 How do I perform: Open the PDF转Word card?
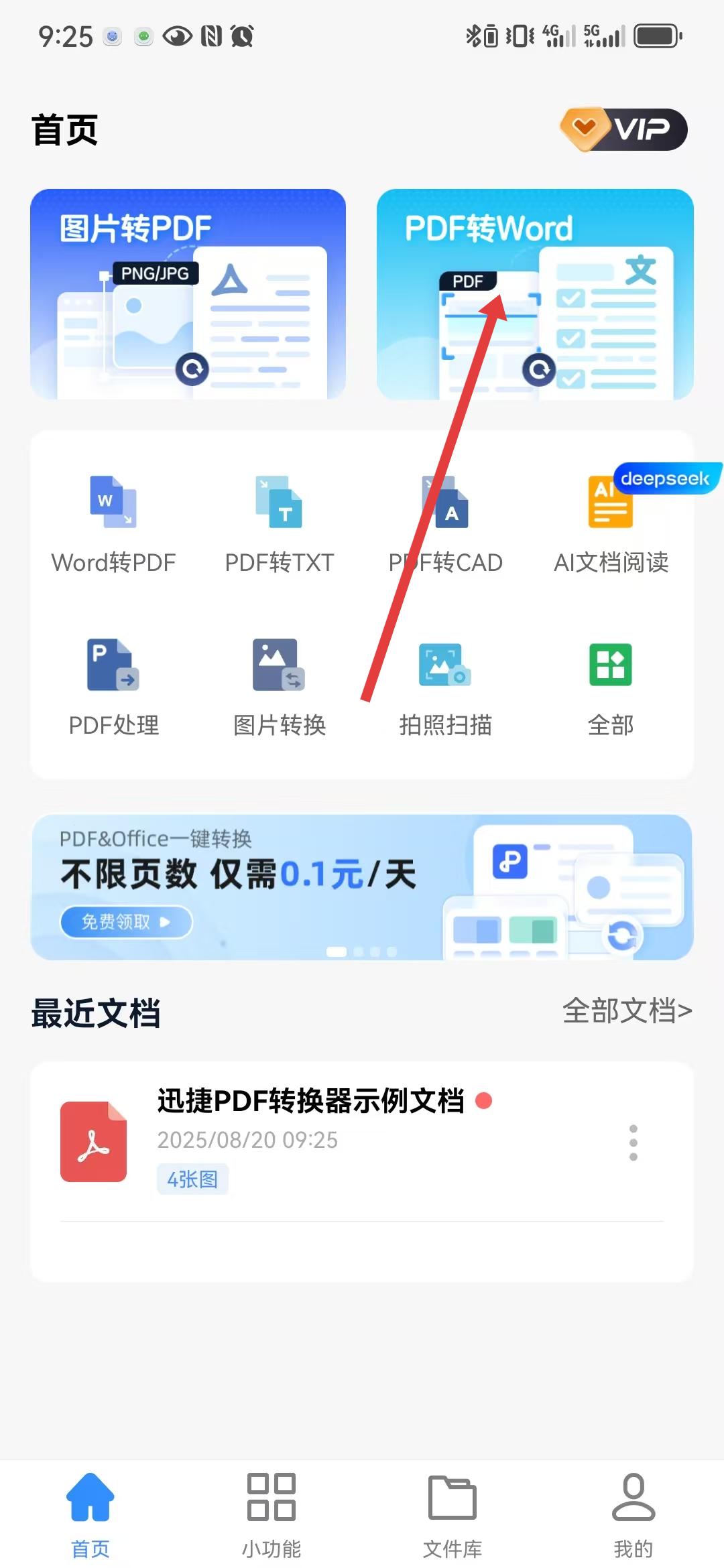click(535, 294)
